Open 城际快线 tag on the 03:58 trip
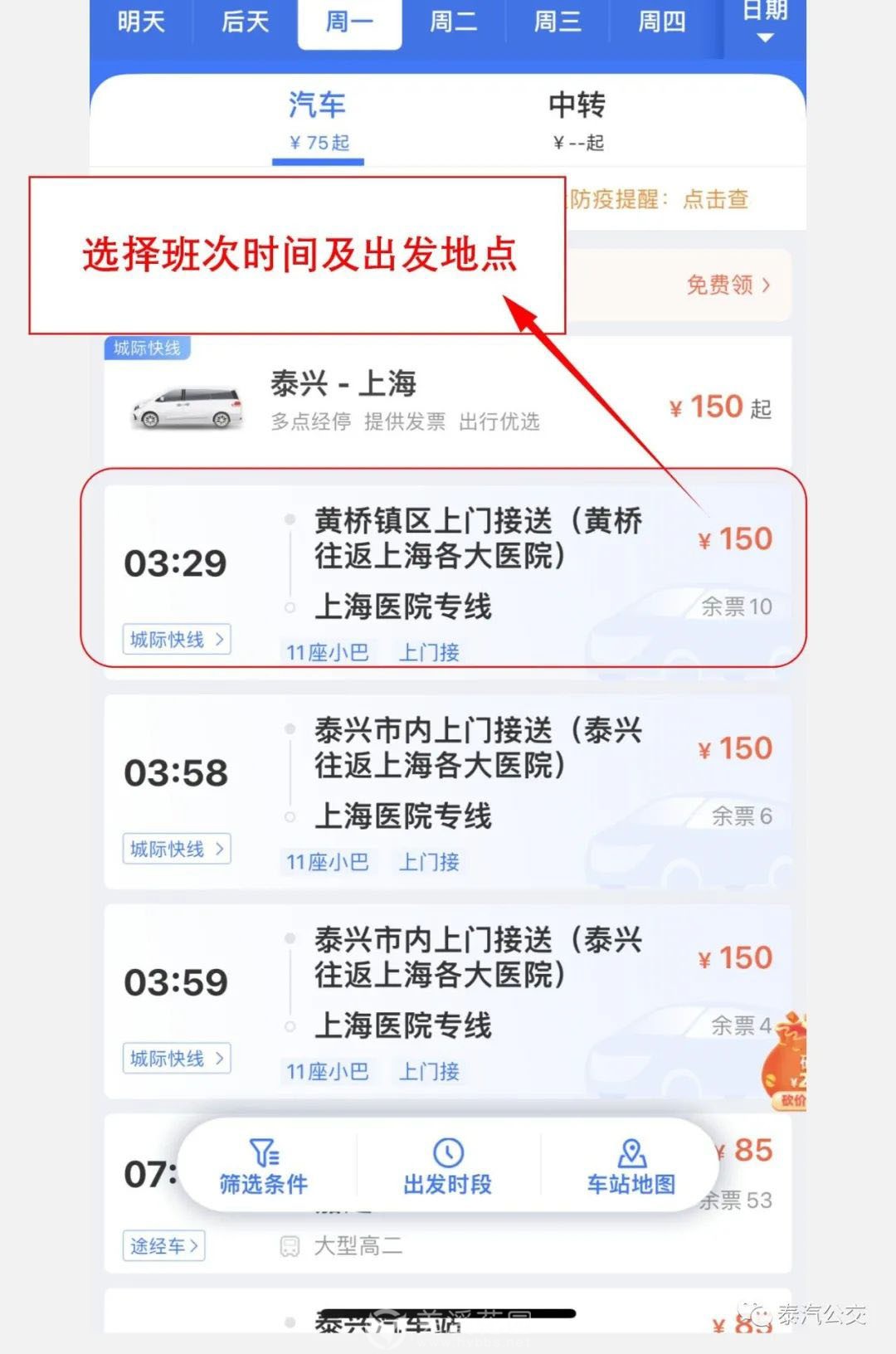The height and width of the screenshot is (1354, 896). [177, 849]
